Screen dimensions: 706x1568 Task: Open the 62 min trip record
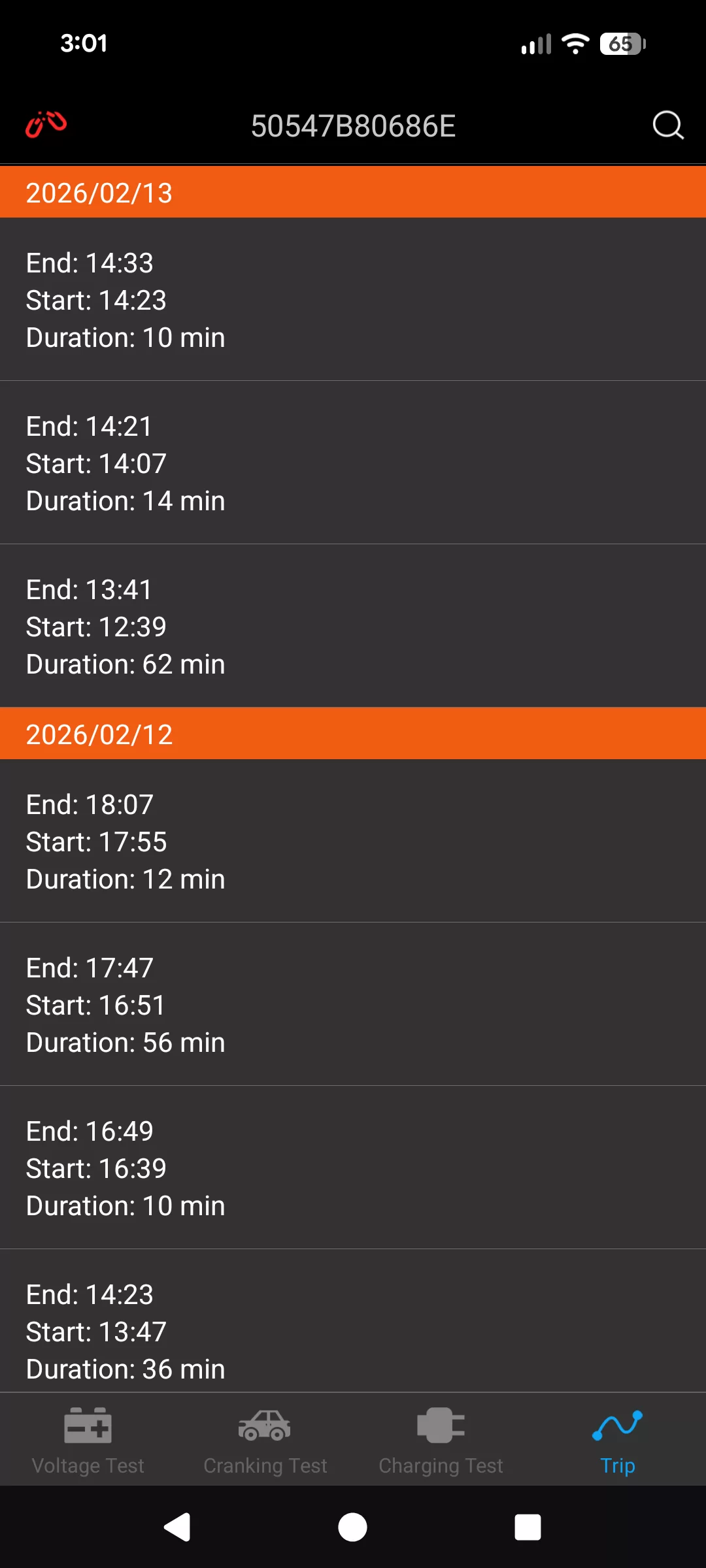point(353,627)
